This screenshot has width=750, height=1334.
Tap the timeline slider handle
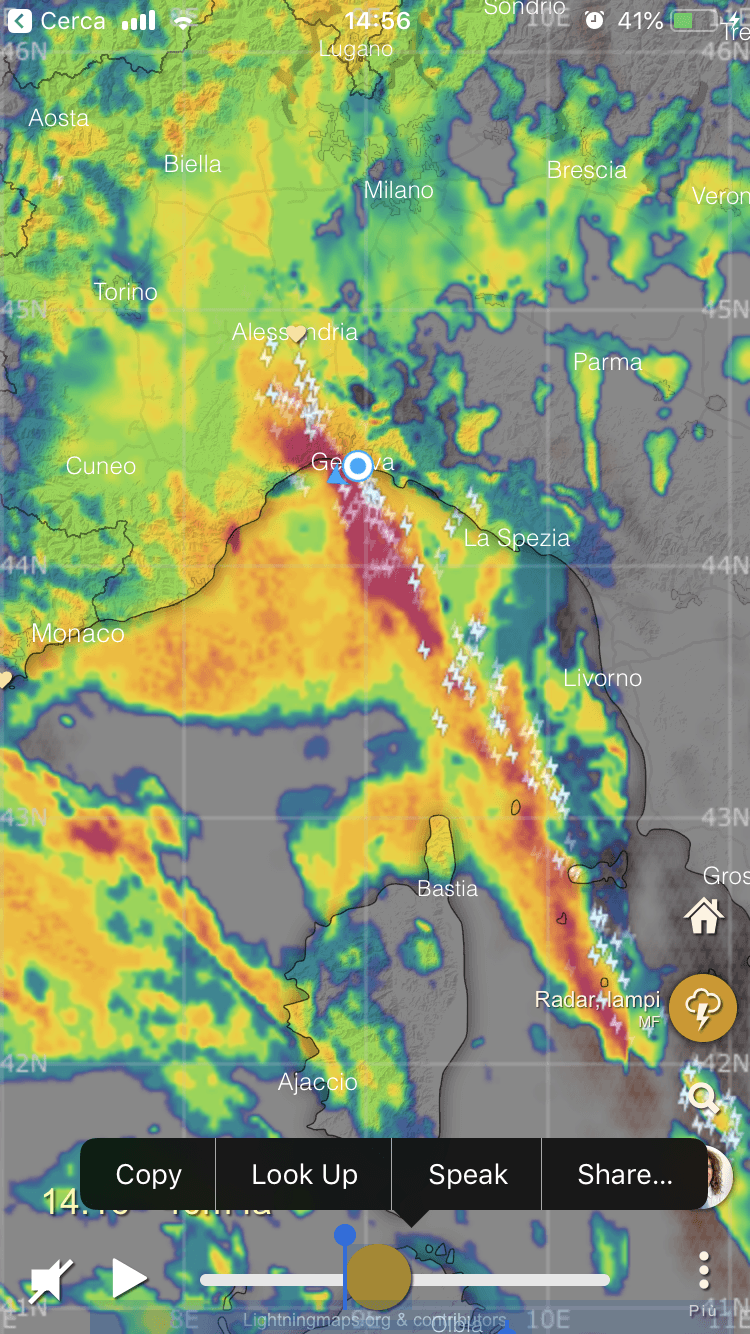378,1278
